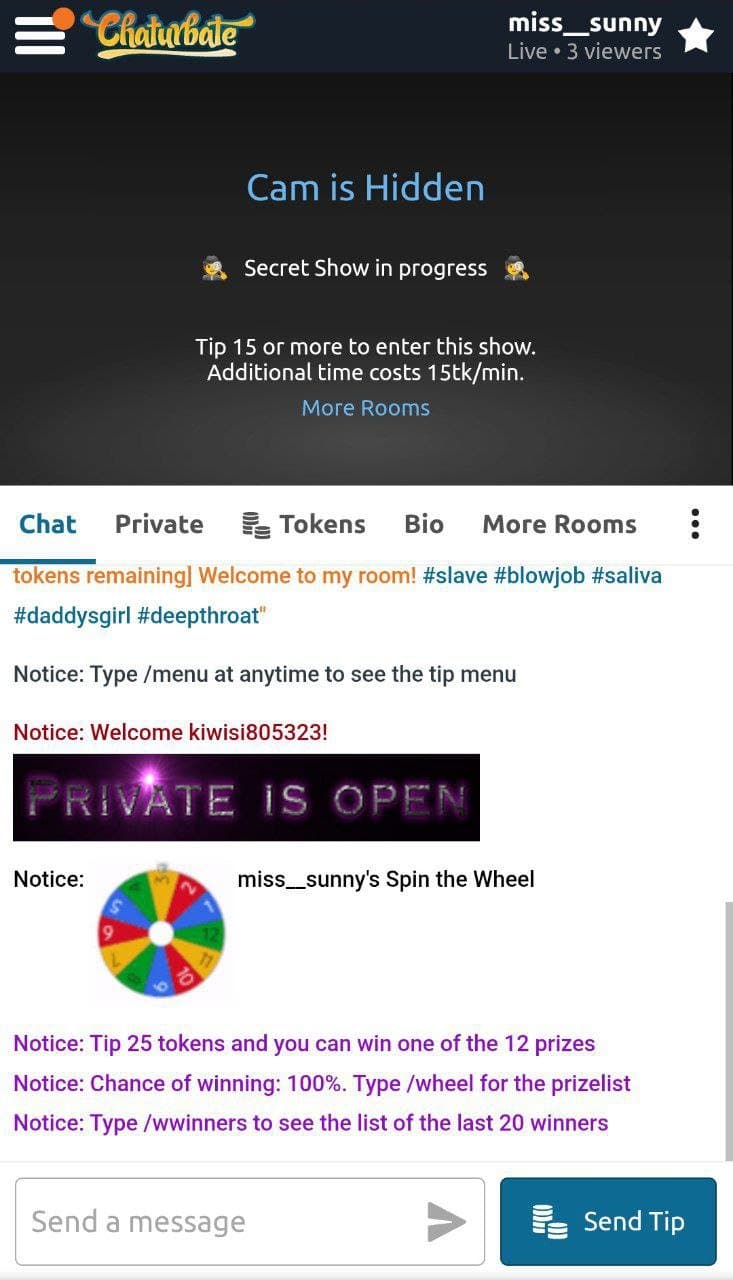The width and height of the screenshot is (733, 1280).
Task: Tap the #deepthroat hashtag link
Action: [199, 616]
